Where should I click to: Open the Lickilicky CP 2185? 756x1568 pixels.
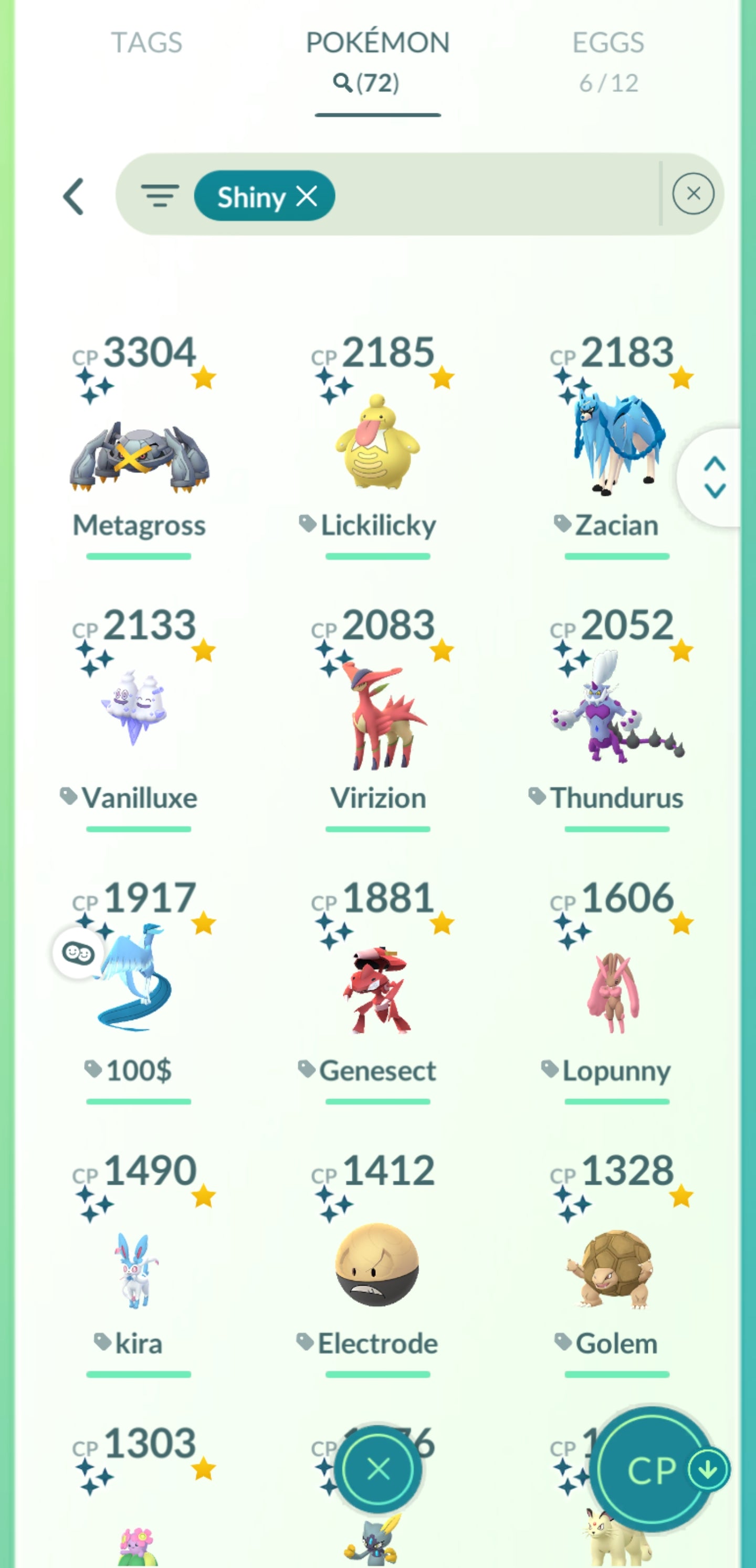[377, 444]
